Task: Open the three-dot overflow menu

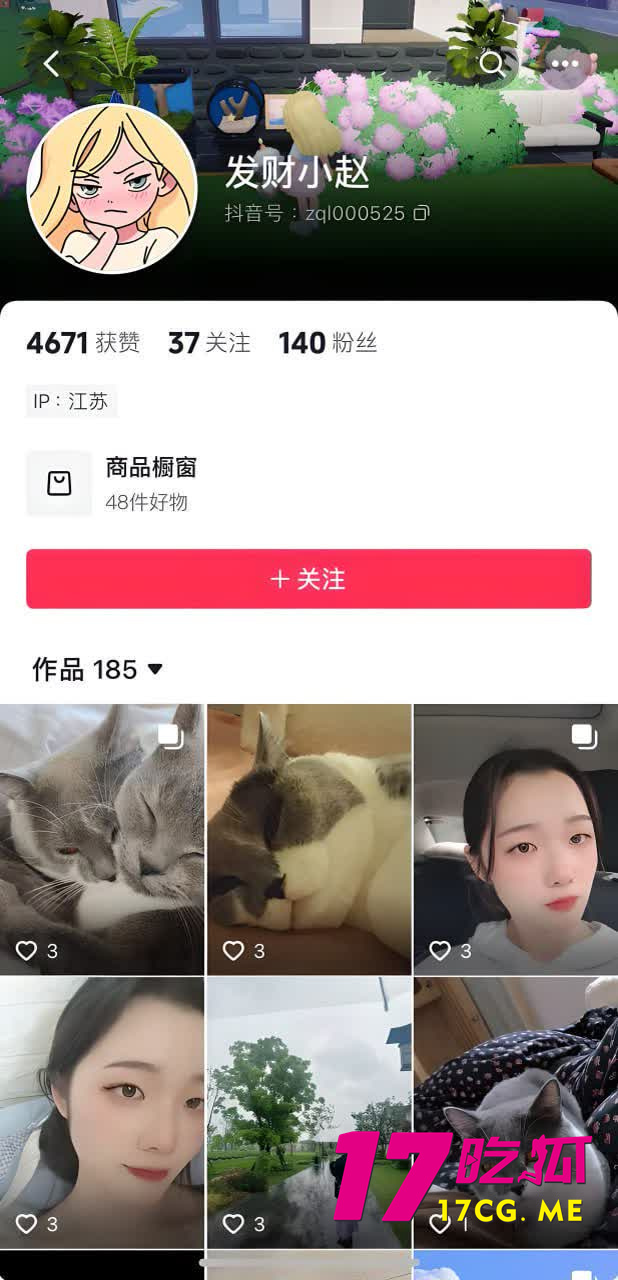Action: point(565,64)
